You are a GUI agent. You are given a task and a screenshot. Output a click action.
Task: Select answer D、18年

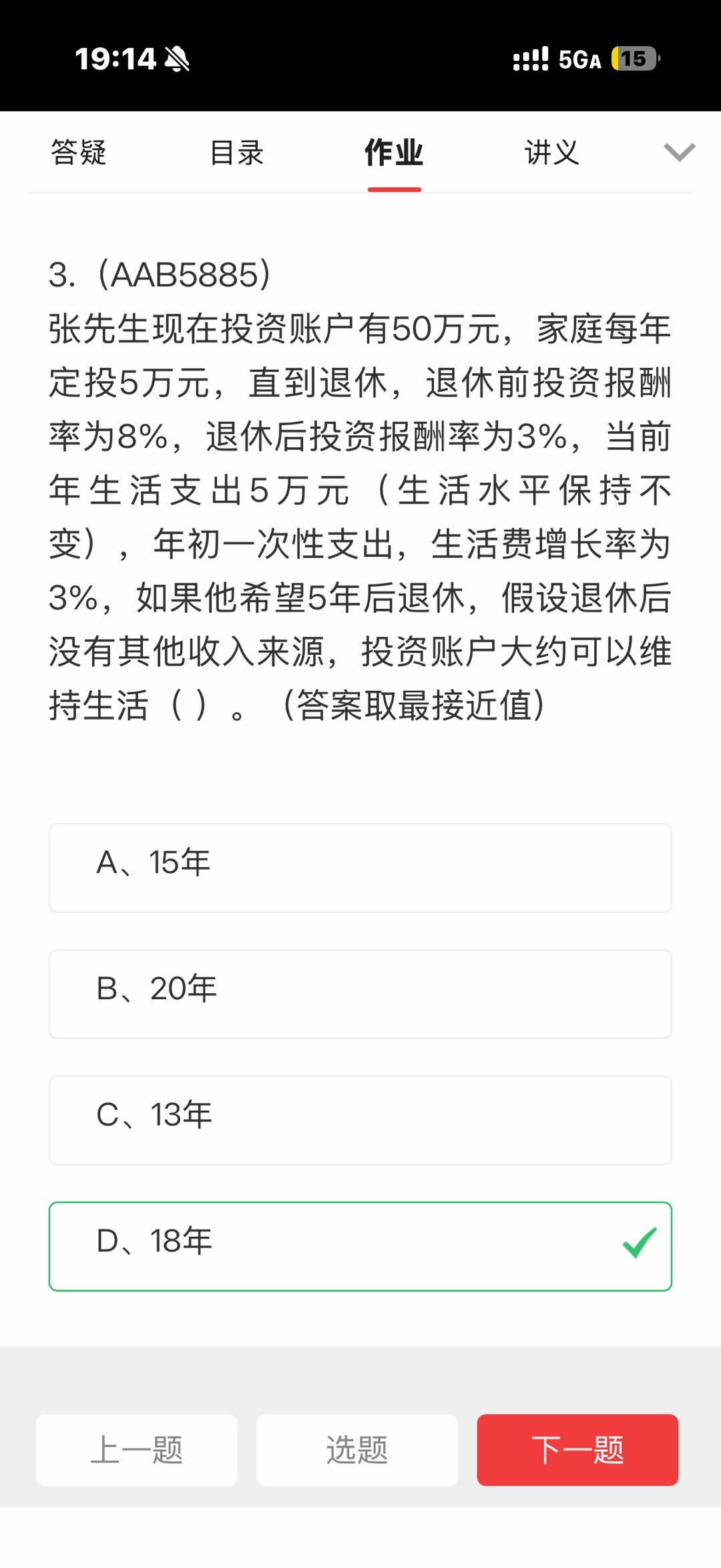point(360,1246)
